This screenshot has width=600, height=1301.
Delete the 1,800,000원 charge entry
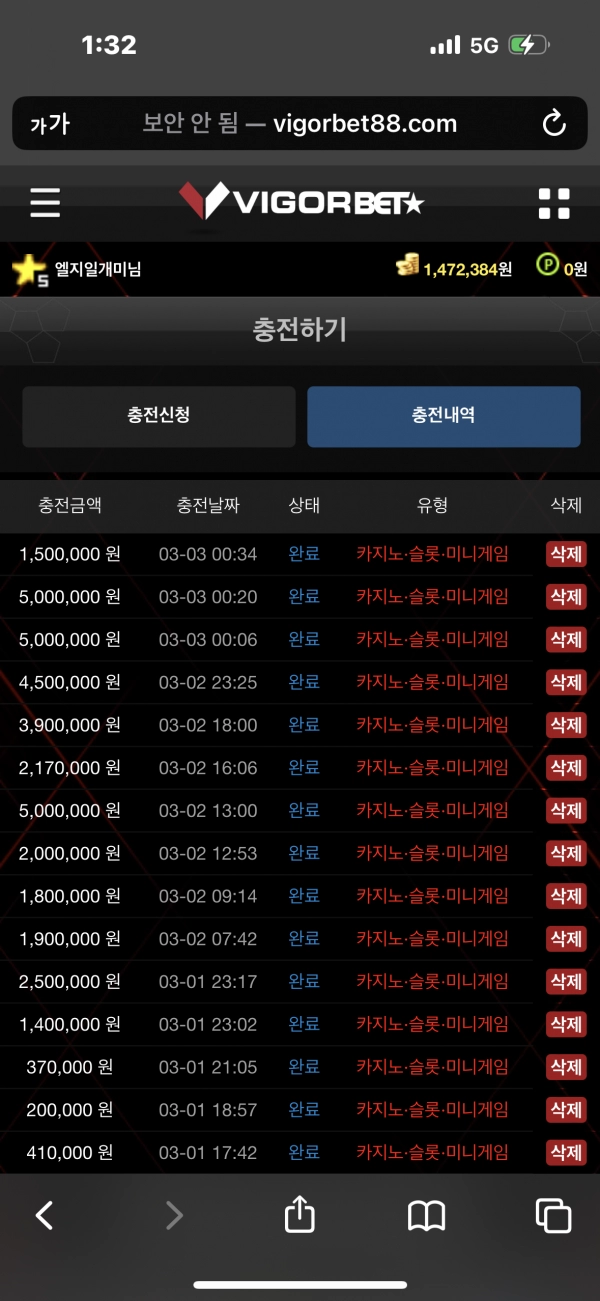coord(566,896)
